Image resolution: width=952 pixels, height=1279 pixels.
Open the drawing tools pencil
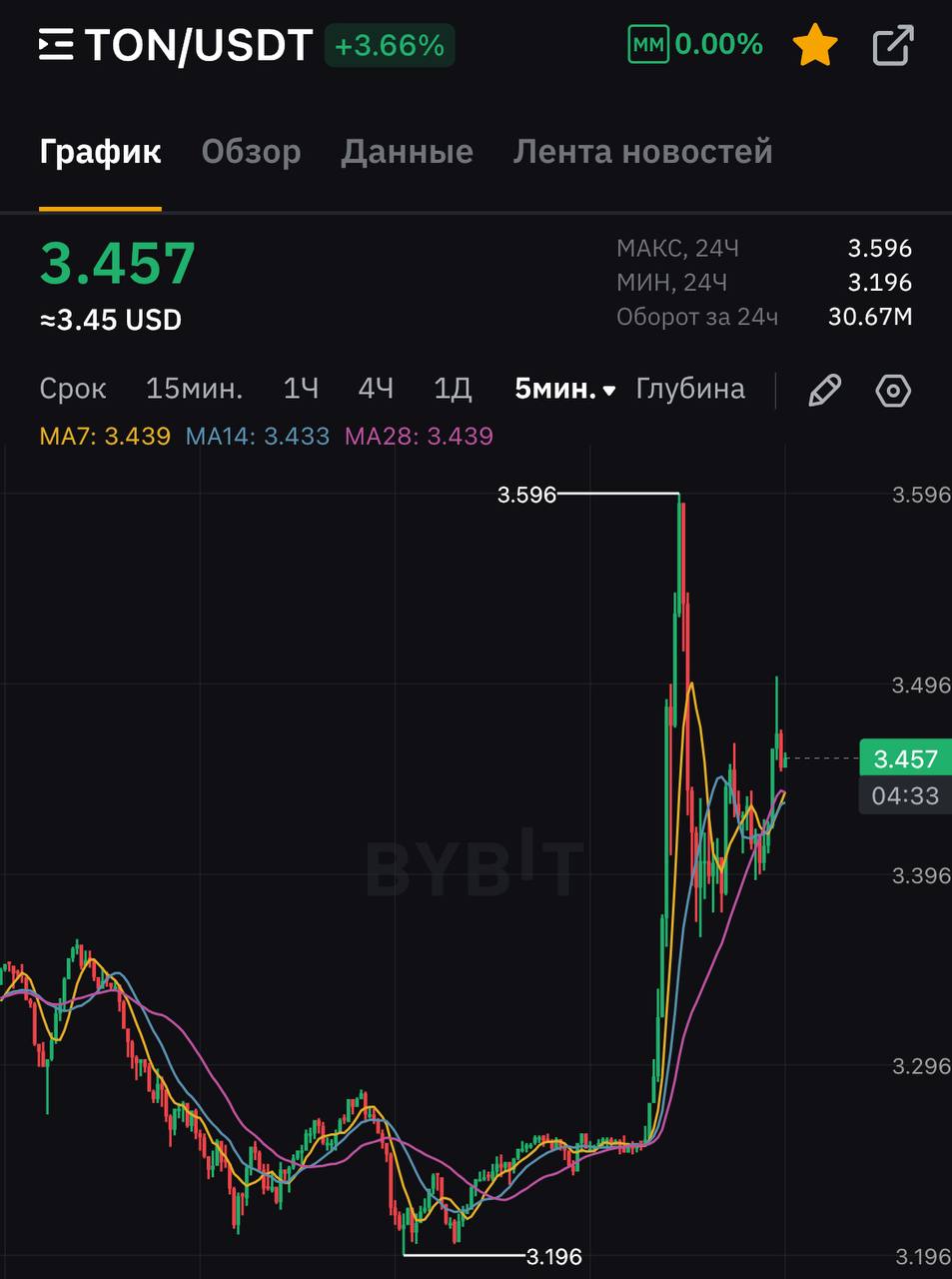tap(824, 390)
